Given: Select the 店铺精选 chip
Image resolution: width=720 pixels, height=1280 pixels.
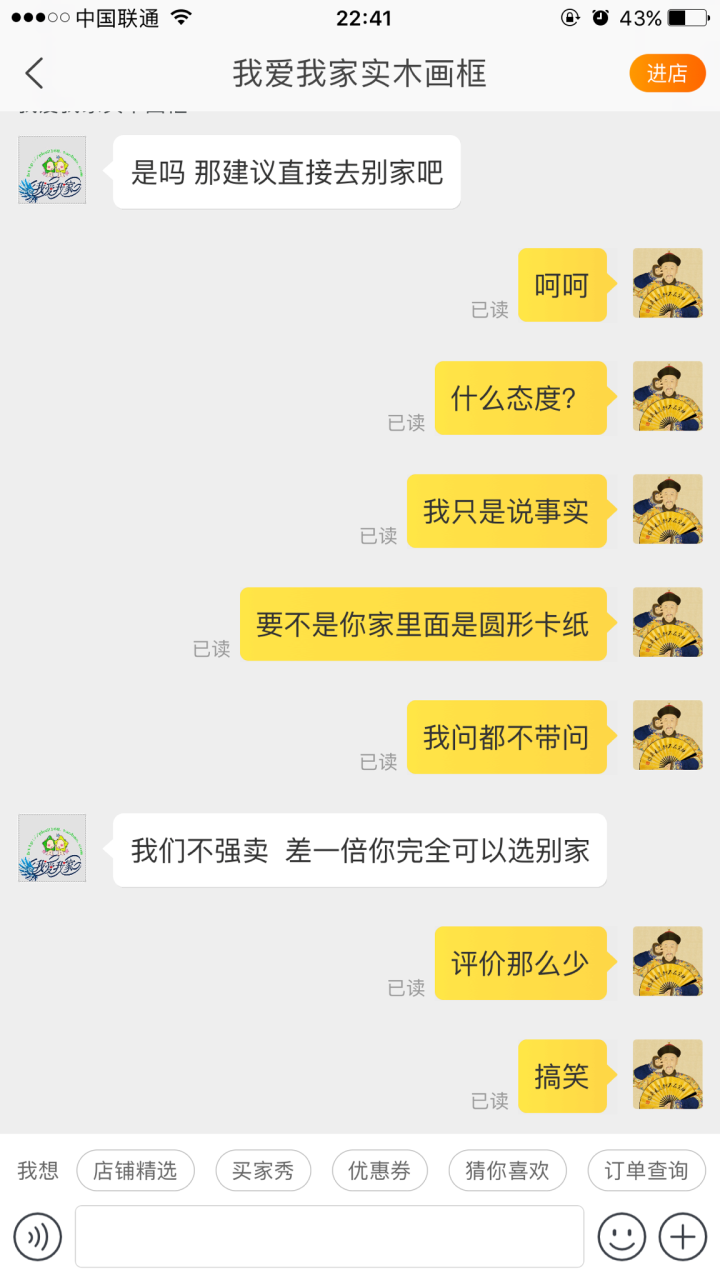Looking at the screenshot, I should [135, 1170].
